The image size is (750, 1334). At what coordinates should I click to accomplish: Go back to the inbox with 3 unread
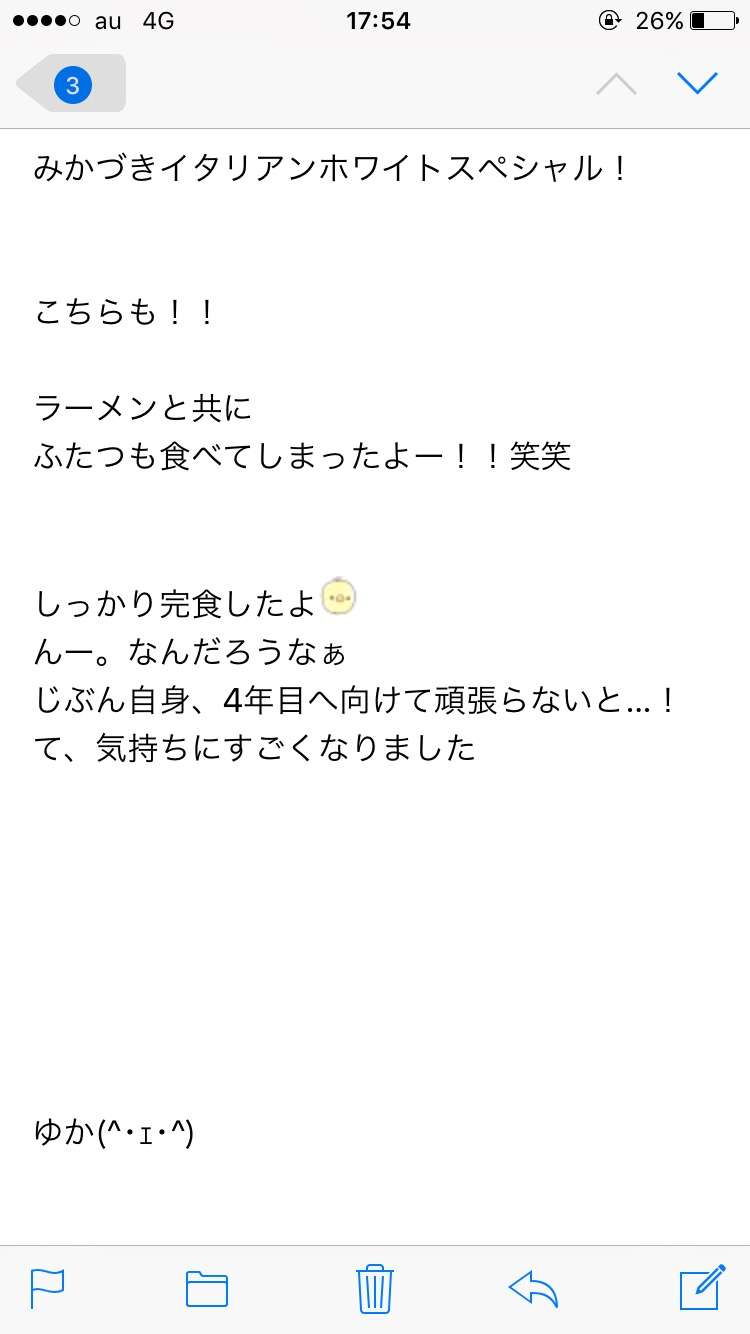coord(71,84)
